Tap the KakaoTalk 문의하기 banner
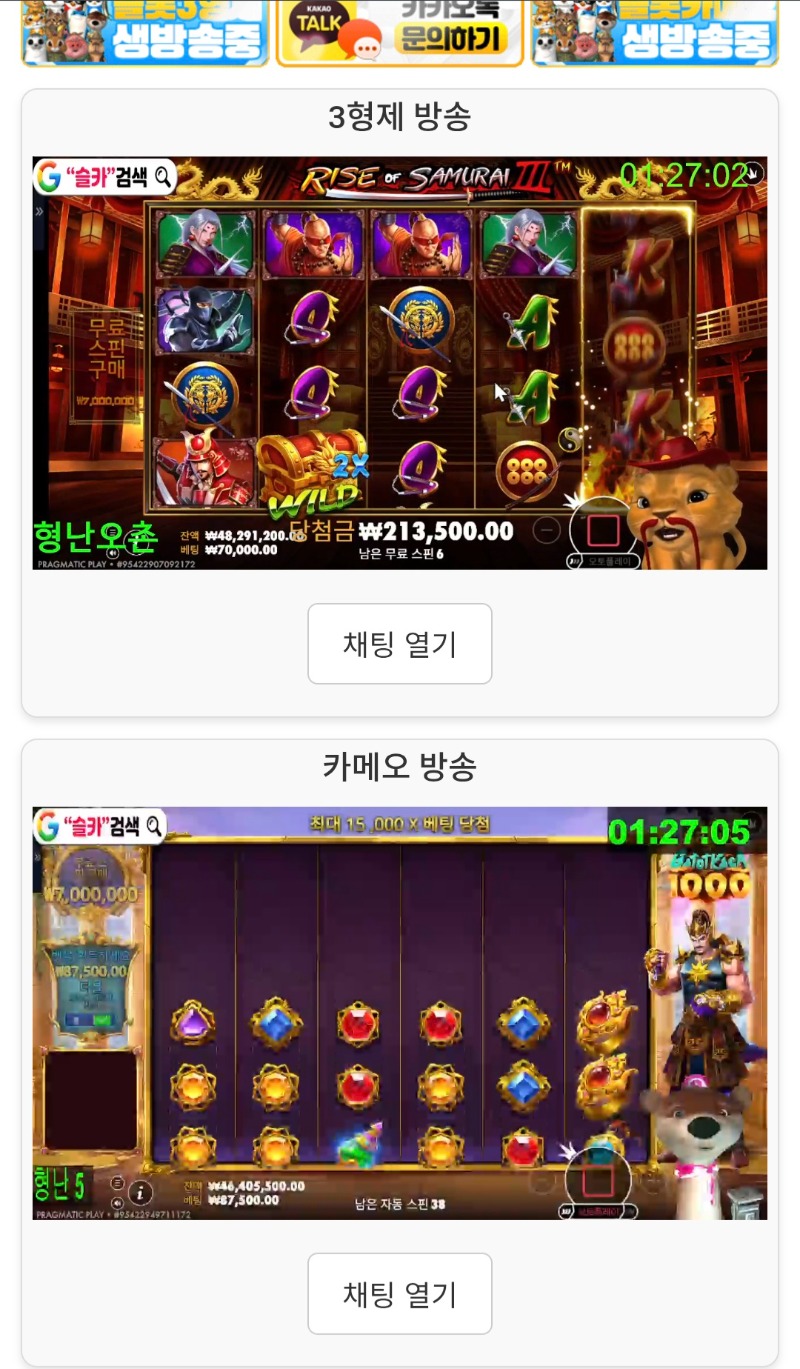 pyautogui.click(x=399, y=32)
